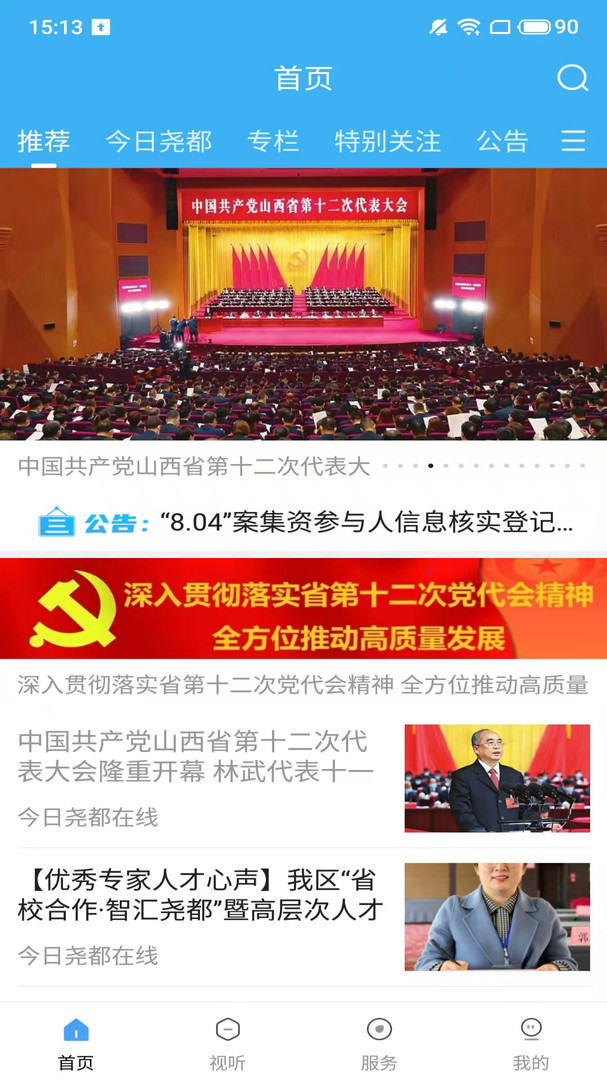Open the channel list menu icon
This screenshot has height=1080, width=607.
coord(573,141)
